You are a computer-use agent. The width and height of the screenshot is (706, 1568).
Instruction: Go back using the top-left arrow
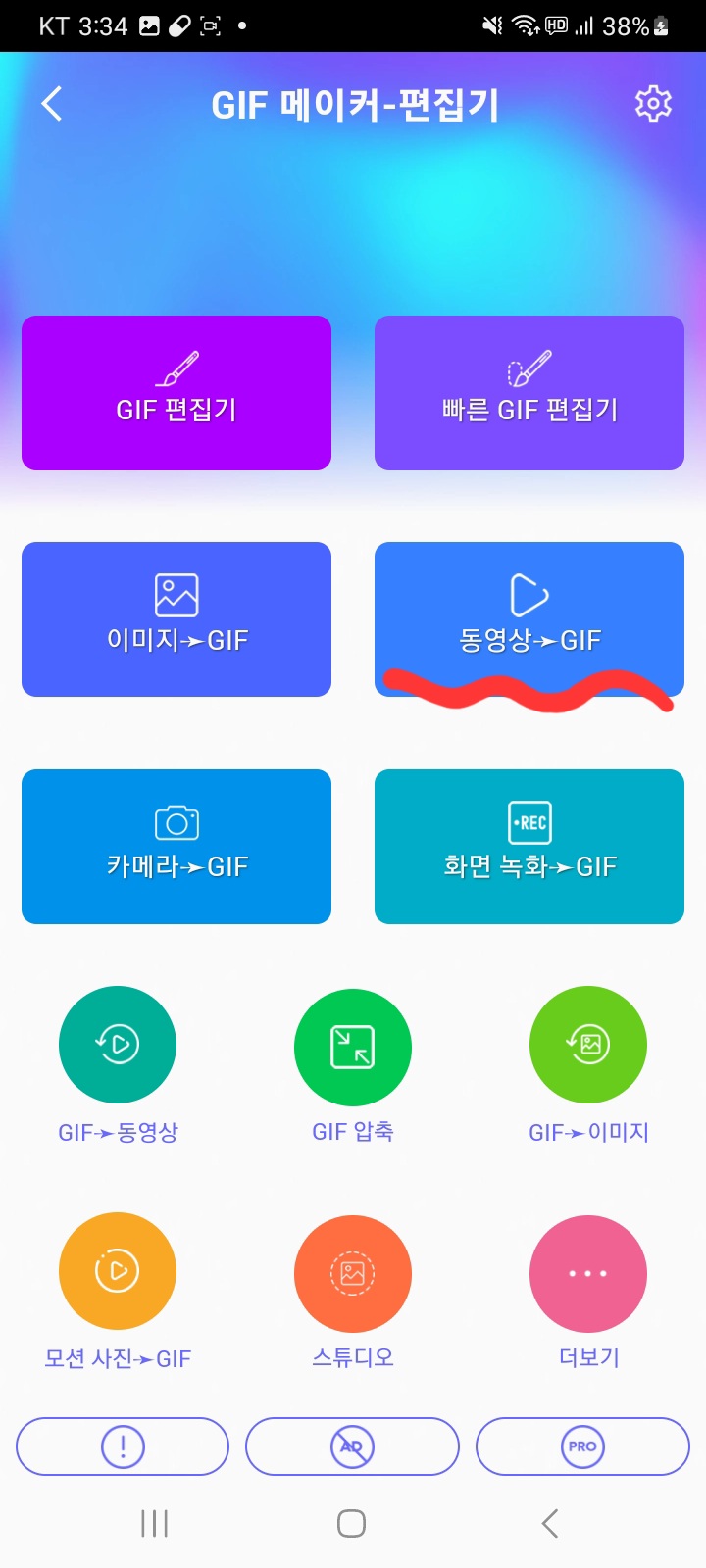[x=53, y=103]
